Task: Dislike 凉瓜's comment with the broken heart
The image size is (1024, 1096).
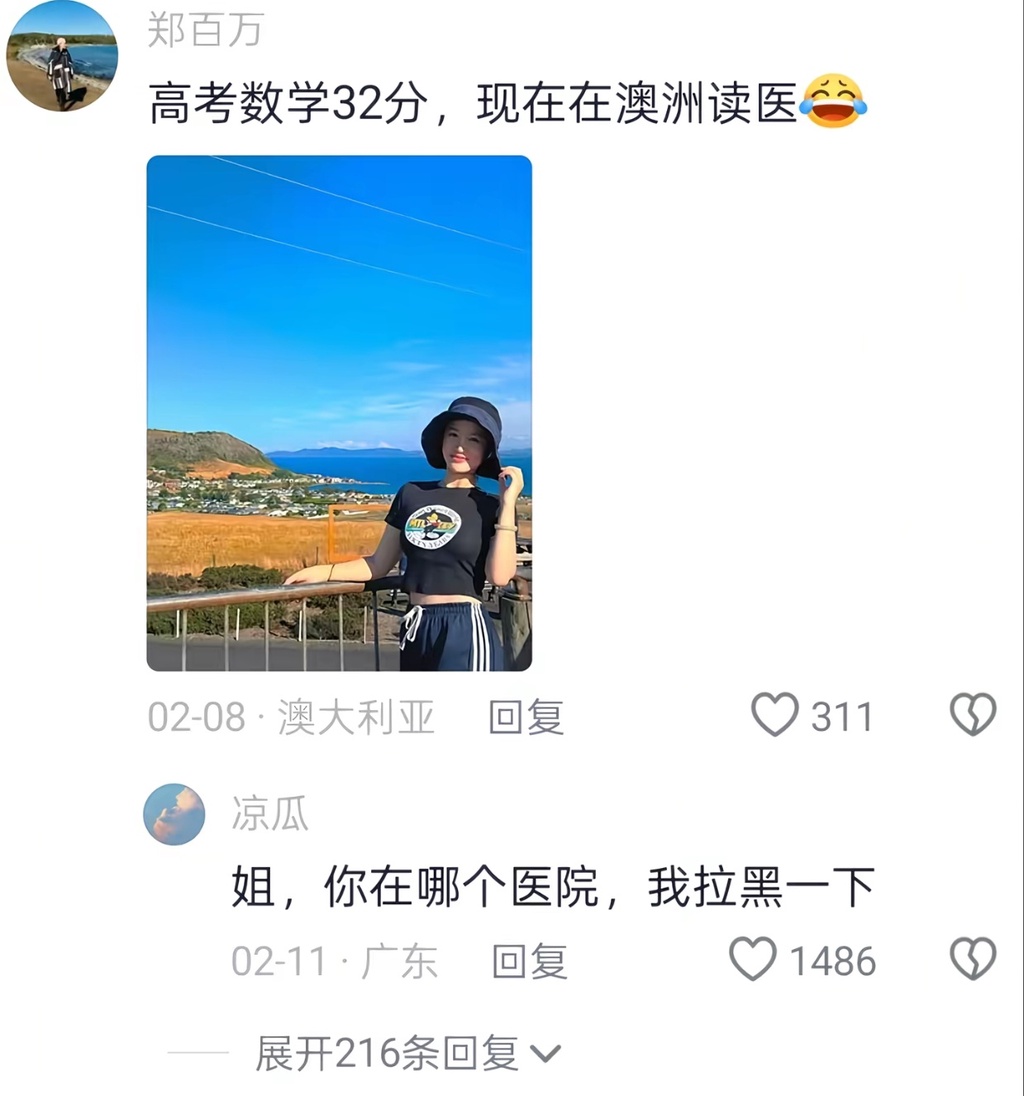Action: (972, 959)
